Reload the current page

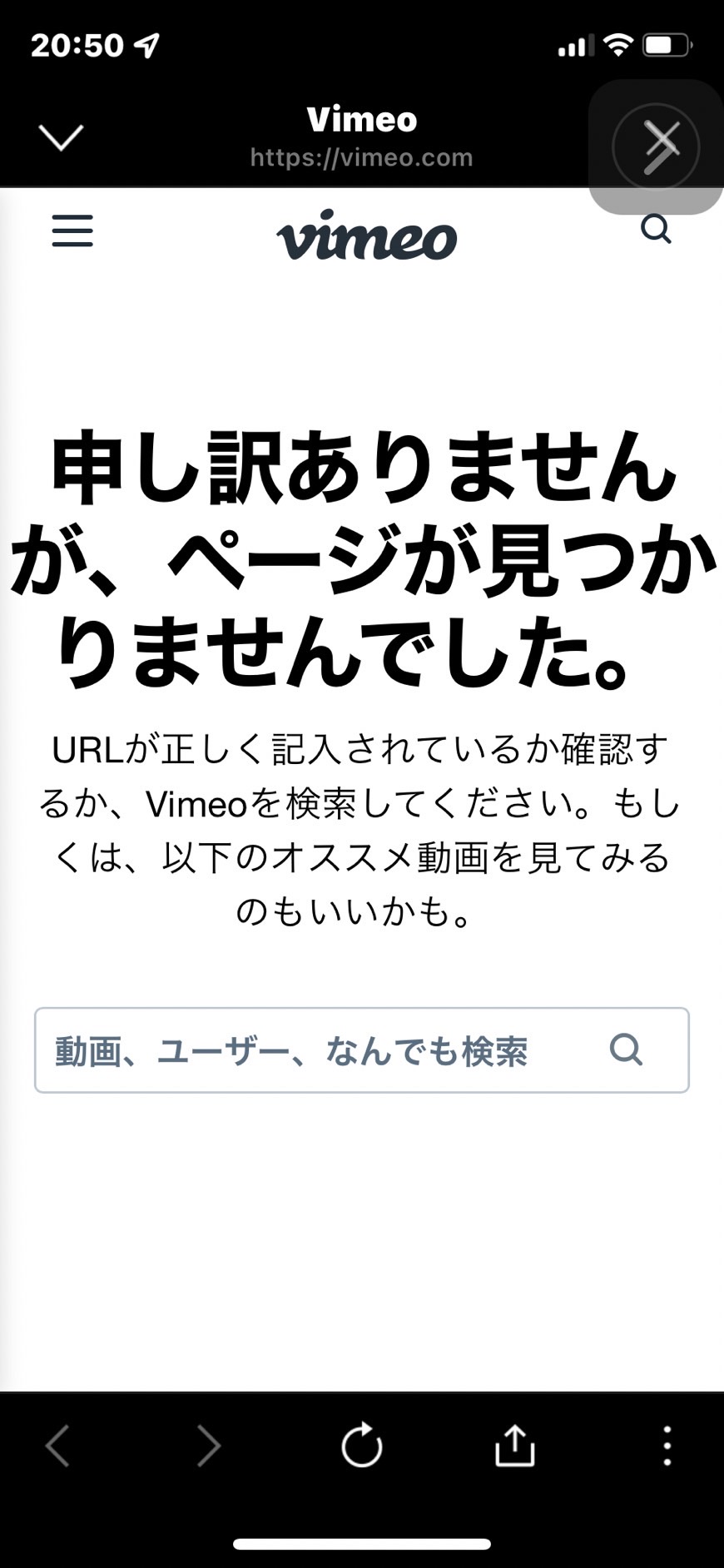point(362,1445)
